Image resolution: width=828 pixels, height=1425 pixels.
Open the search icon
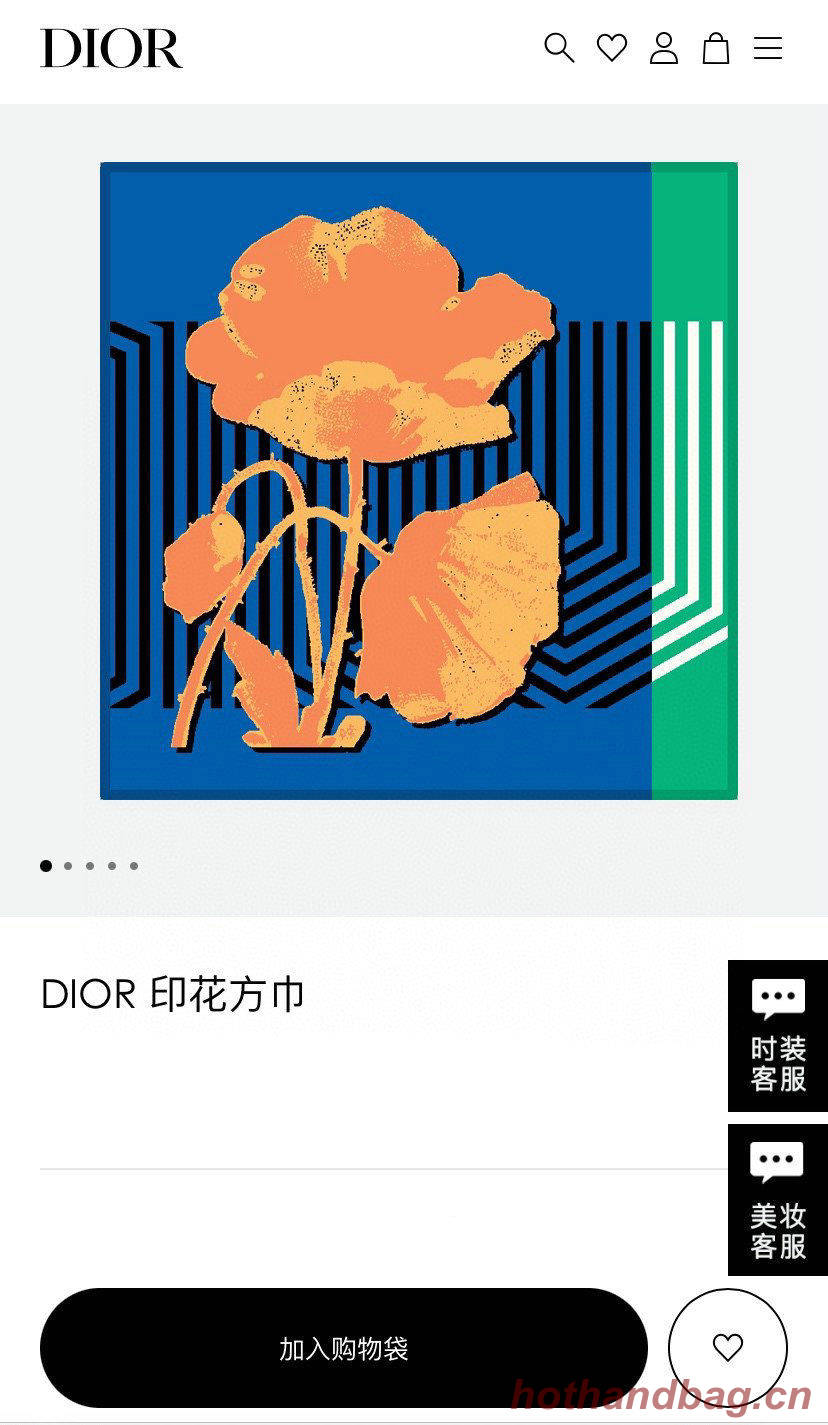pyautogui.click(x=561, y=49)
